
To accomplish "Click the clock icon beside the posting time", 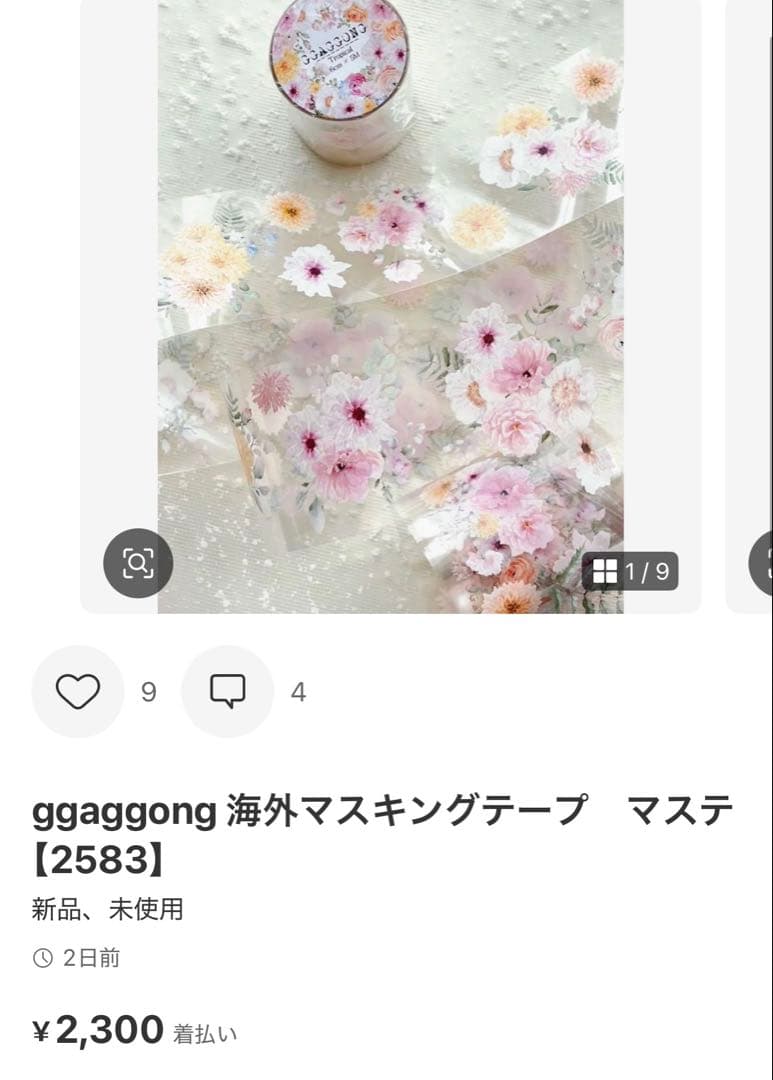I will point(42,957).
